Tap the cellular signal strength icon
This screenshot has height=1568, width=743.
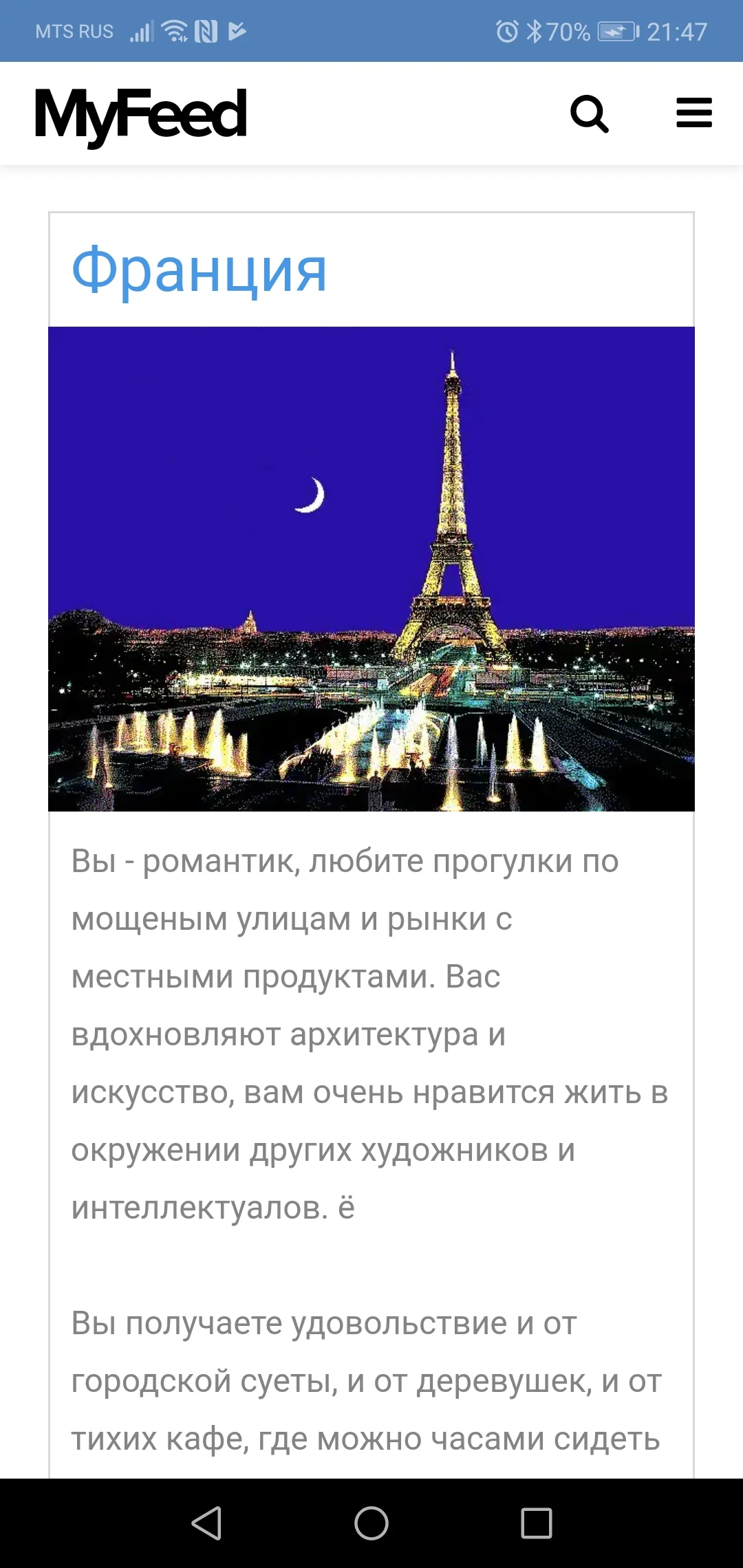[142, 30]
